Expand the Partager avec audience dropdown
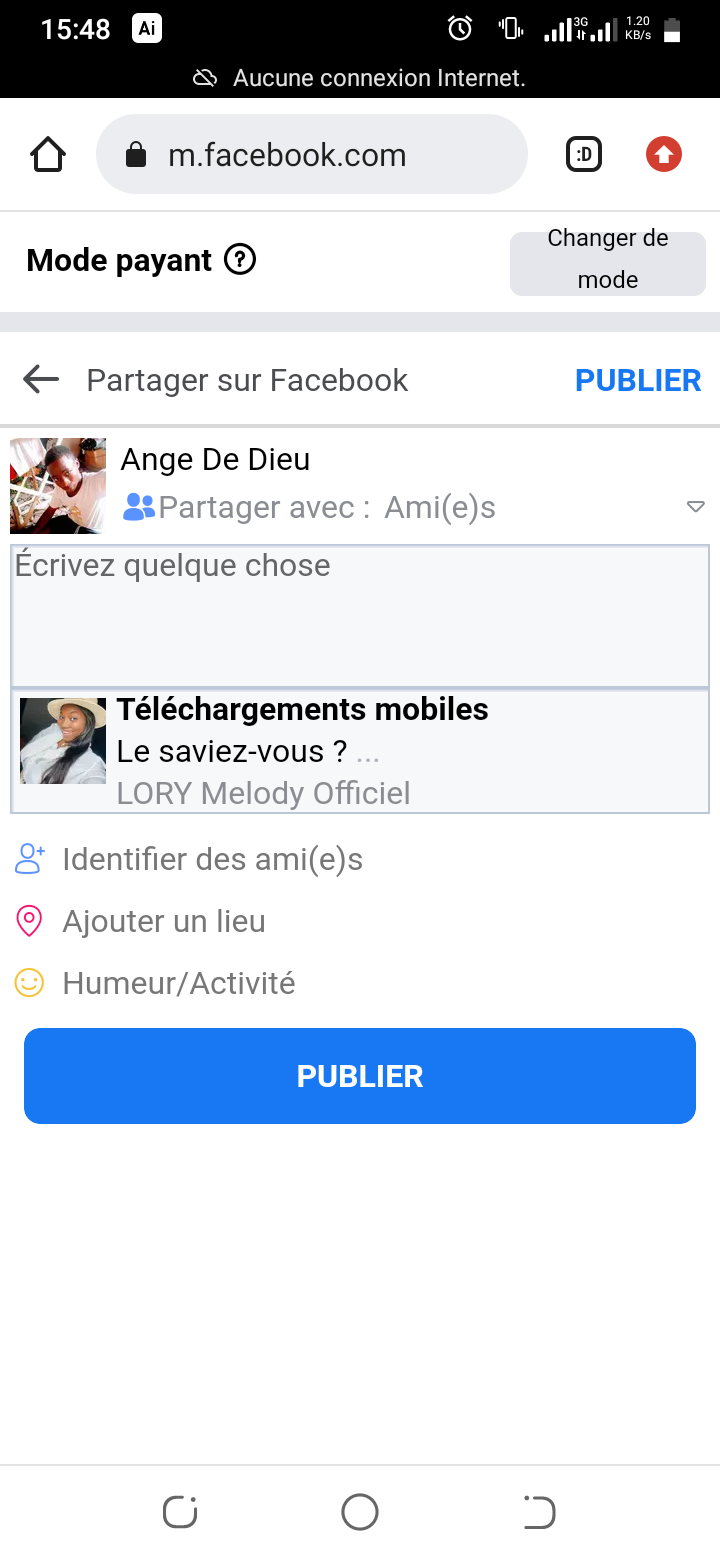Screen dimensions: 720x1560 click(x=695, y=507)
